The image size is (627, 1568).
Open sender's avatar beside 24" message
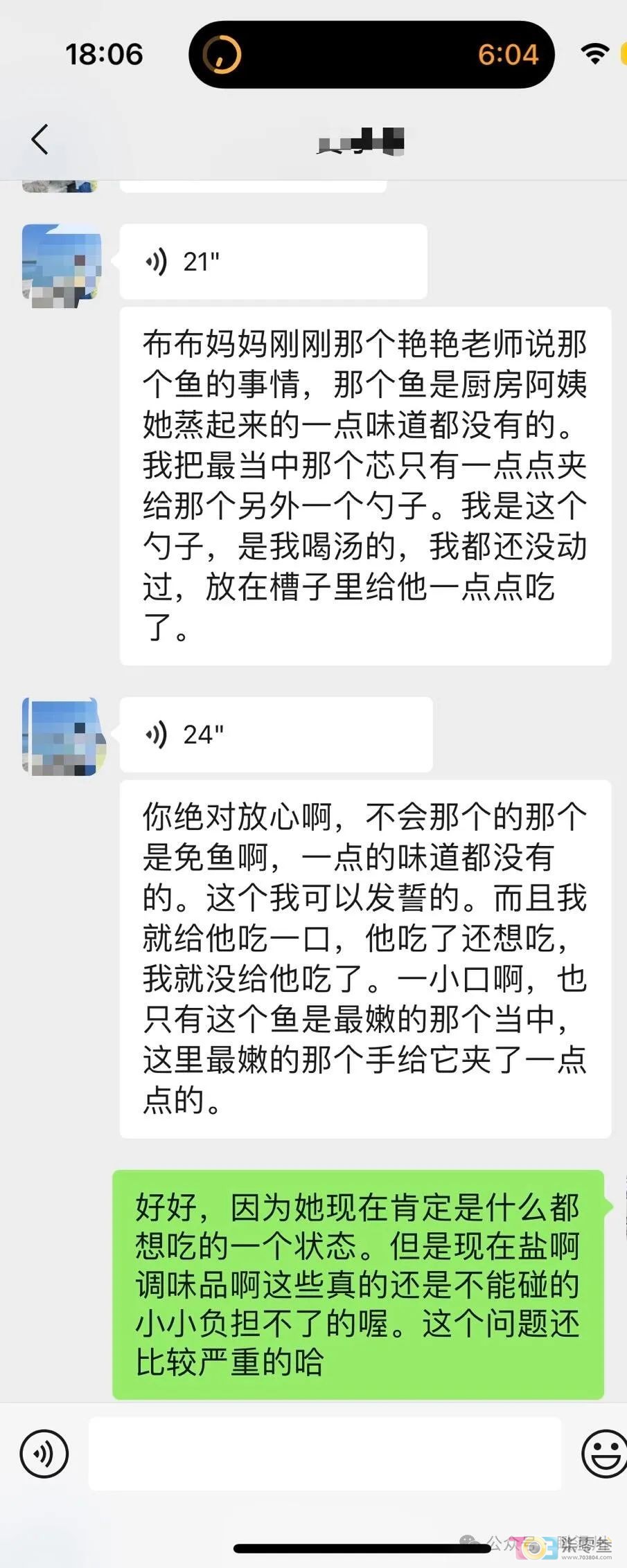[x=64, y=737]
